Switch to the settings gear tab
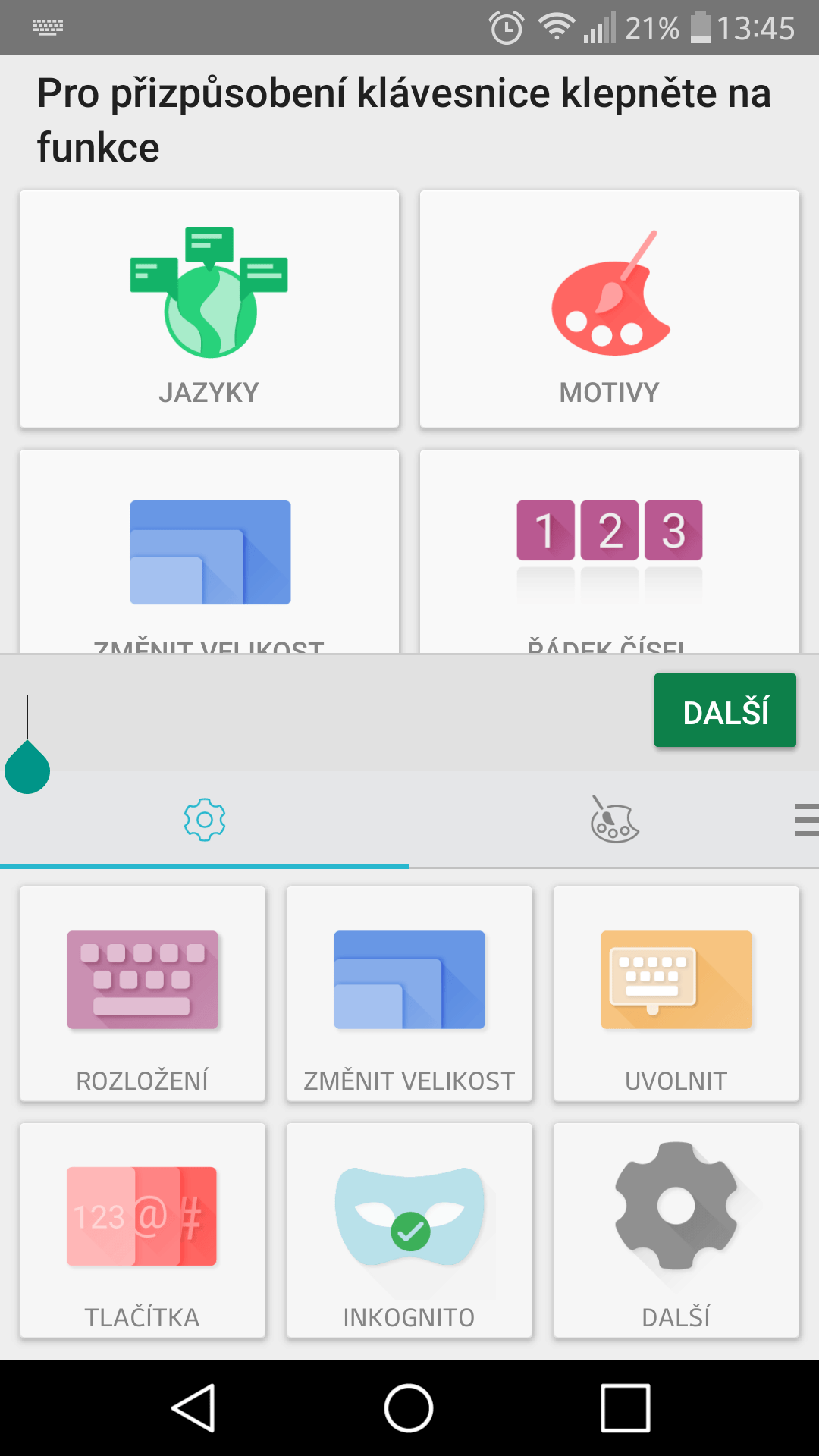 click(205, 820)
